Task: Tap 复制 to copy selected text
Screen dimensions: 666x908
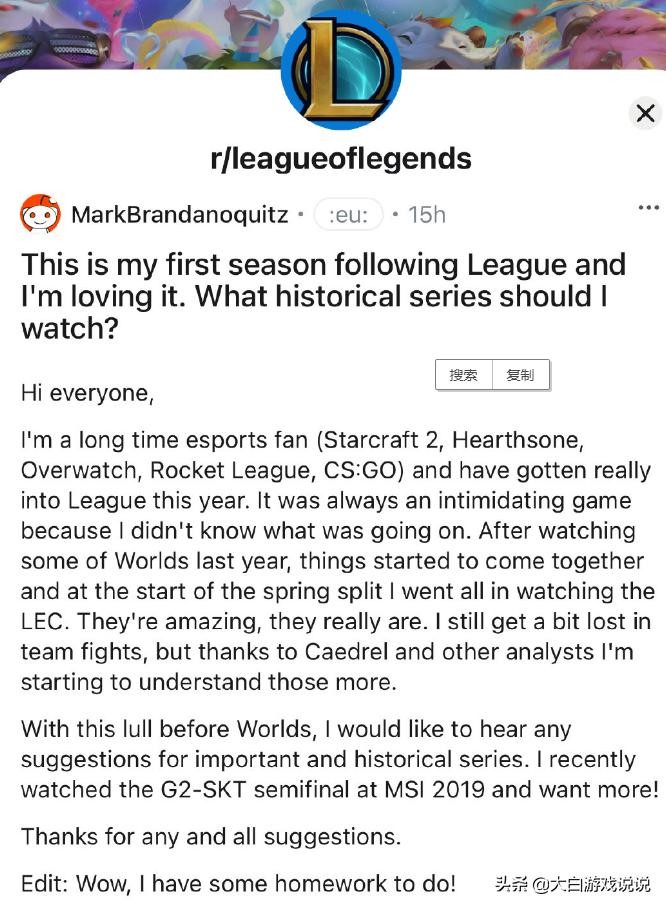Action: tap(520, 375)
